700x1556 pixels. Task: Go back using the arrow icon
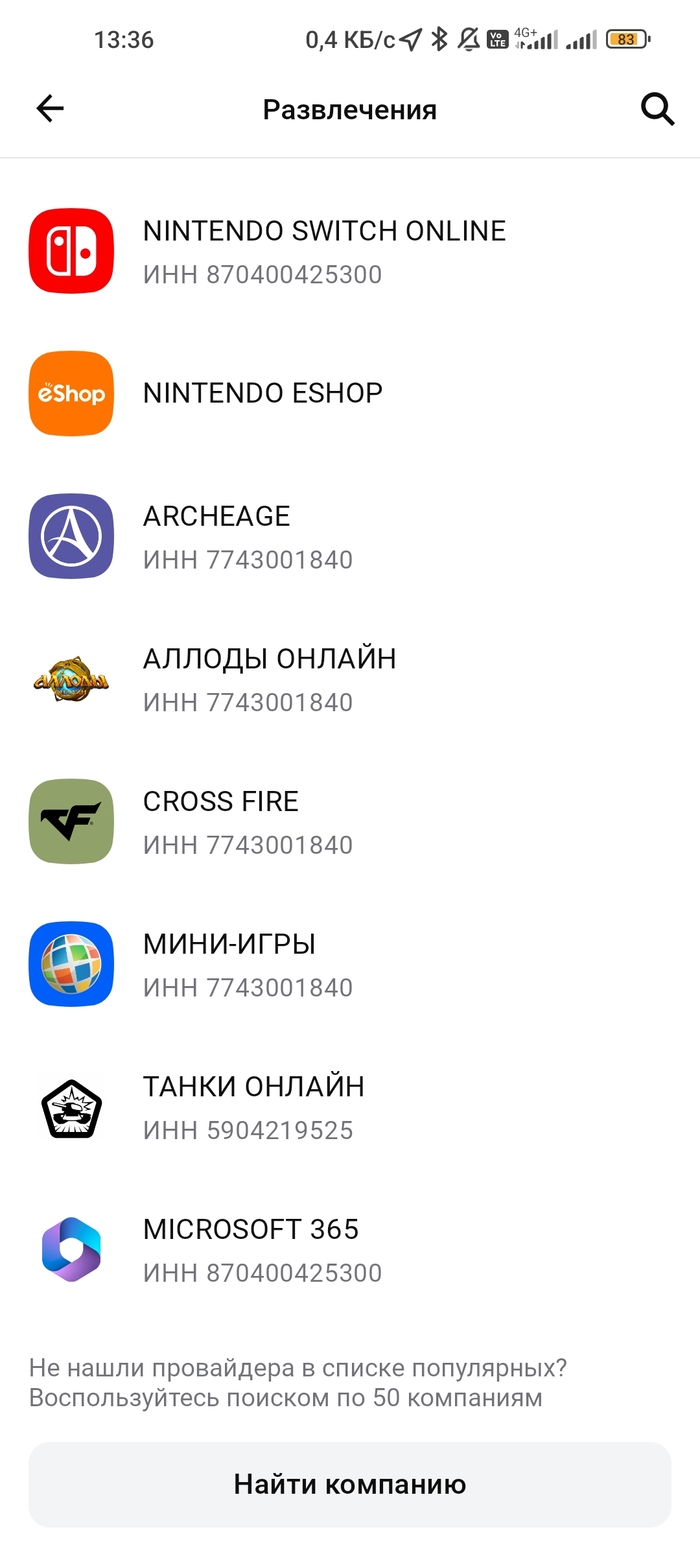pyautogui.click(x=49, y=109)
